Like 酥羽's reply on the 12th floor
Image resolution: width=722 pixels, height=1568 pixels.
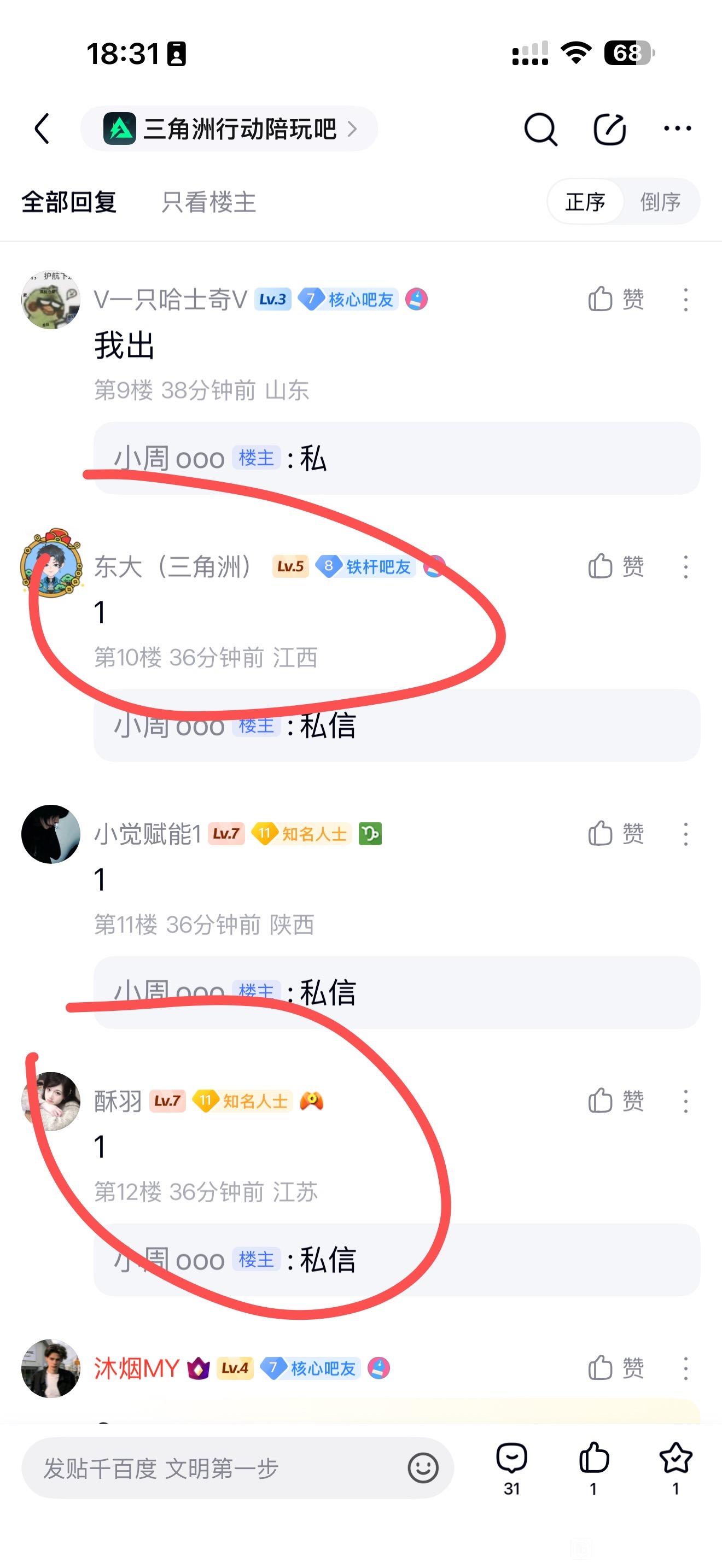click(x=615, y=1101)
